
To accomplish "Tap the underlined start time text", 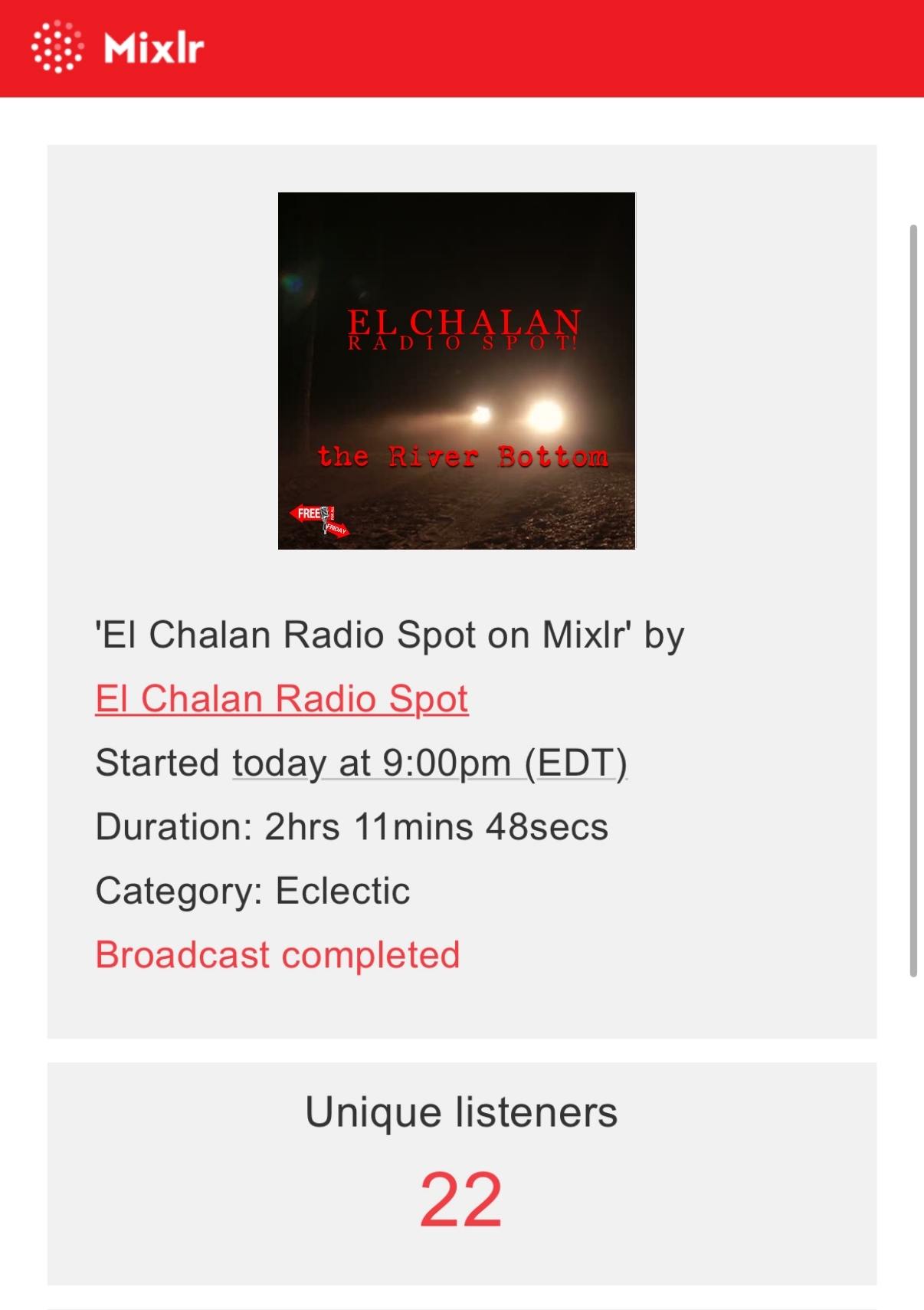I will pyautogui.click(x=429, y=763).
